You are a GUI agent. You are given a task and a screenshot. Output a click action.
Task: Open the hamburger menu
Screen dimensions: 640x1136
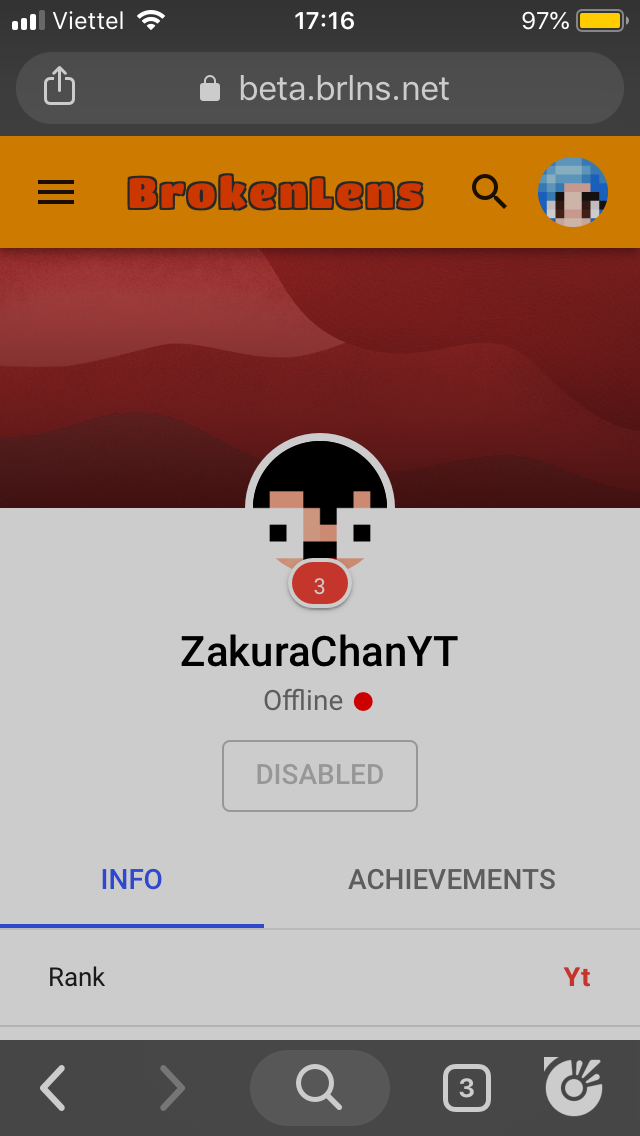pyautogui.click(x=56, y=193)
